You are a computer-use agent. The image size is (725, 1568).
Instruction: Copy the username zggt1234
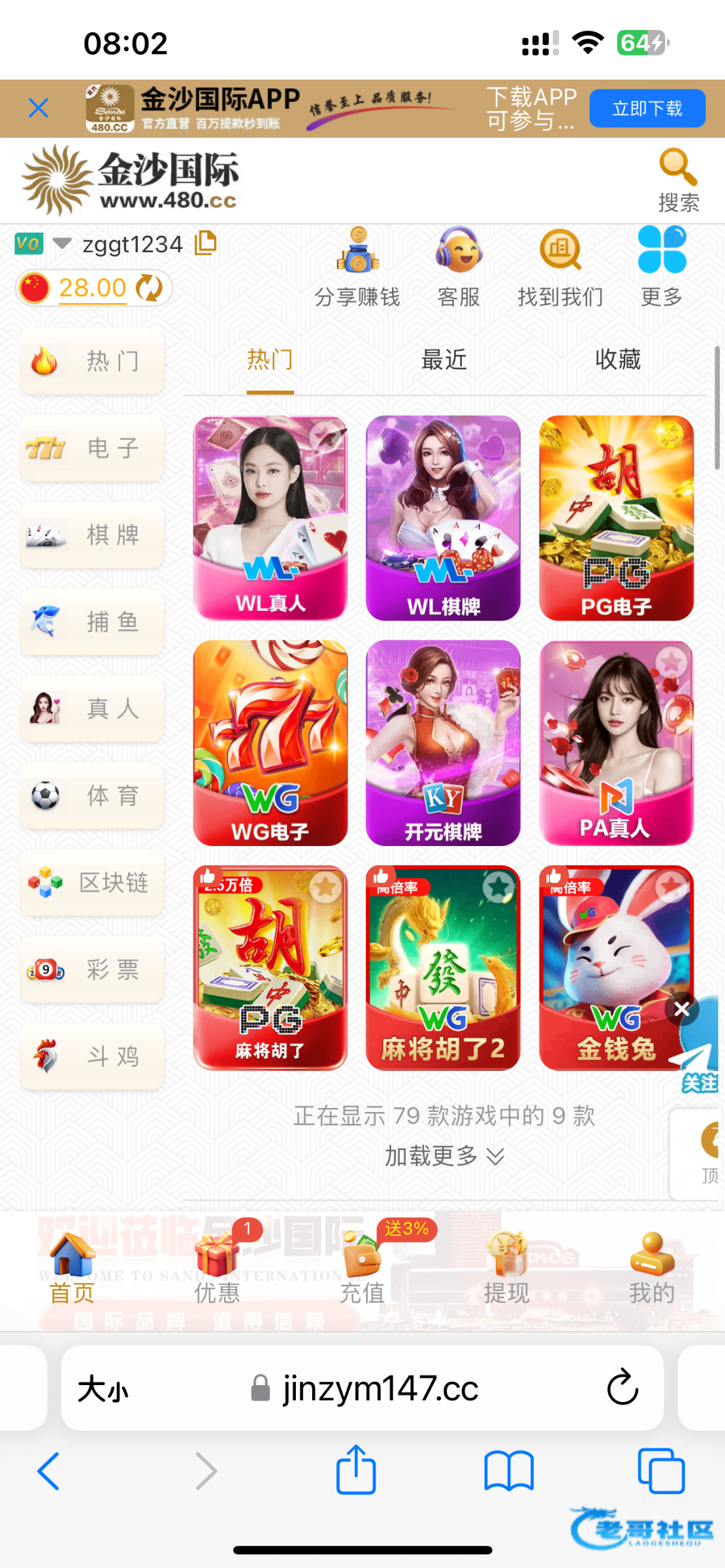pos(206,243)
